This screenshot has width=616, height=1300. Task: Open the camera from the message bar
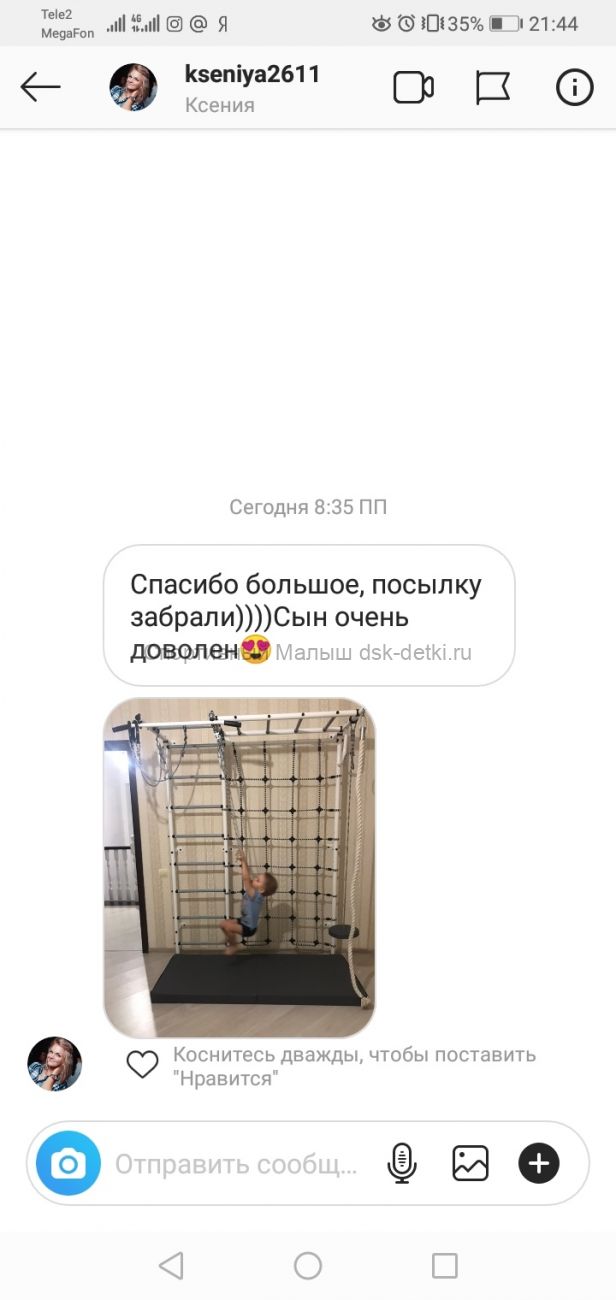tap(68, 1163)
